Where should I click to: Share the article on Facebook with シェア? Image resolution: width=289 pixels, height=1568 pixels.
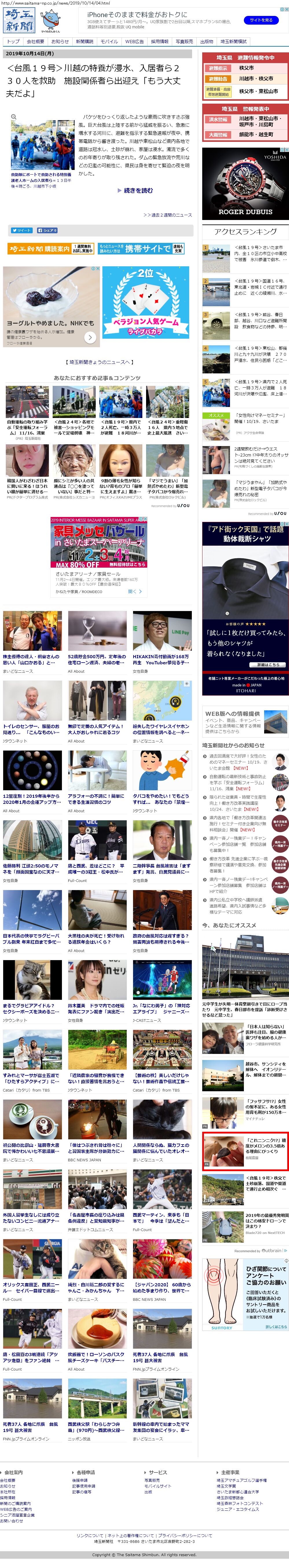(x=47, y=231)
